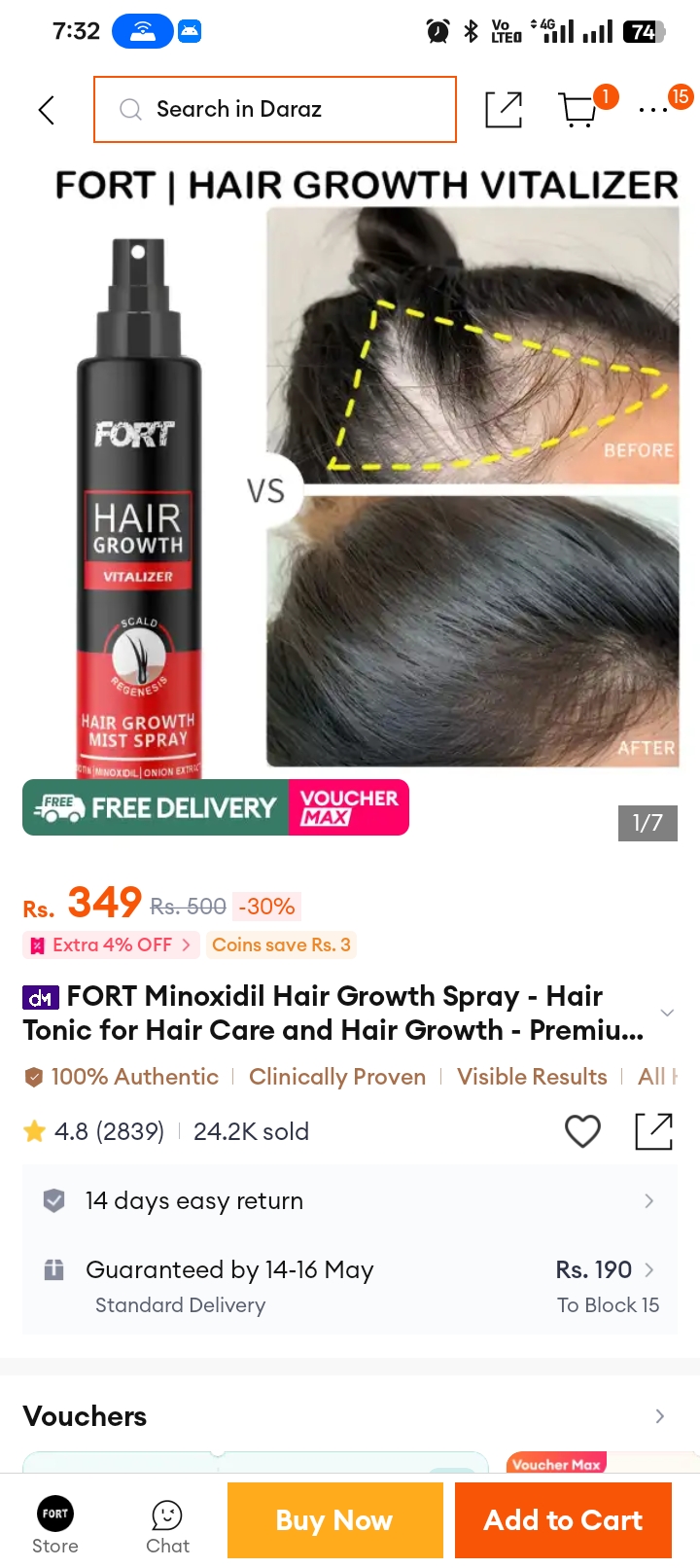
Task: View Standard Delivery options row
Action: [350, 1286]
